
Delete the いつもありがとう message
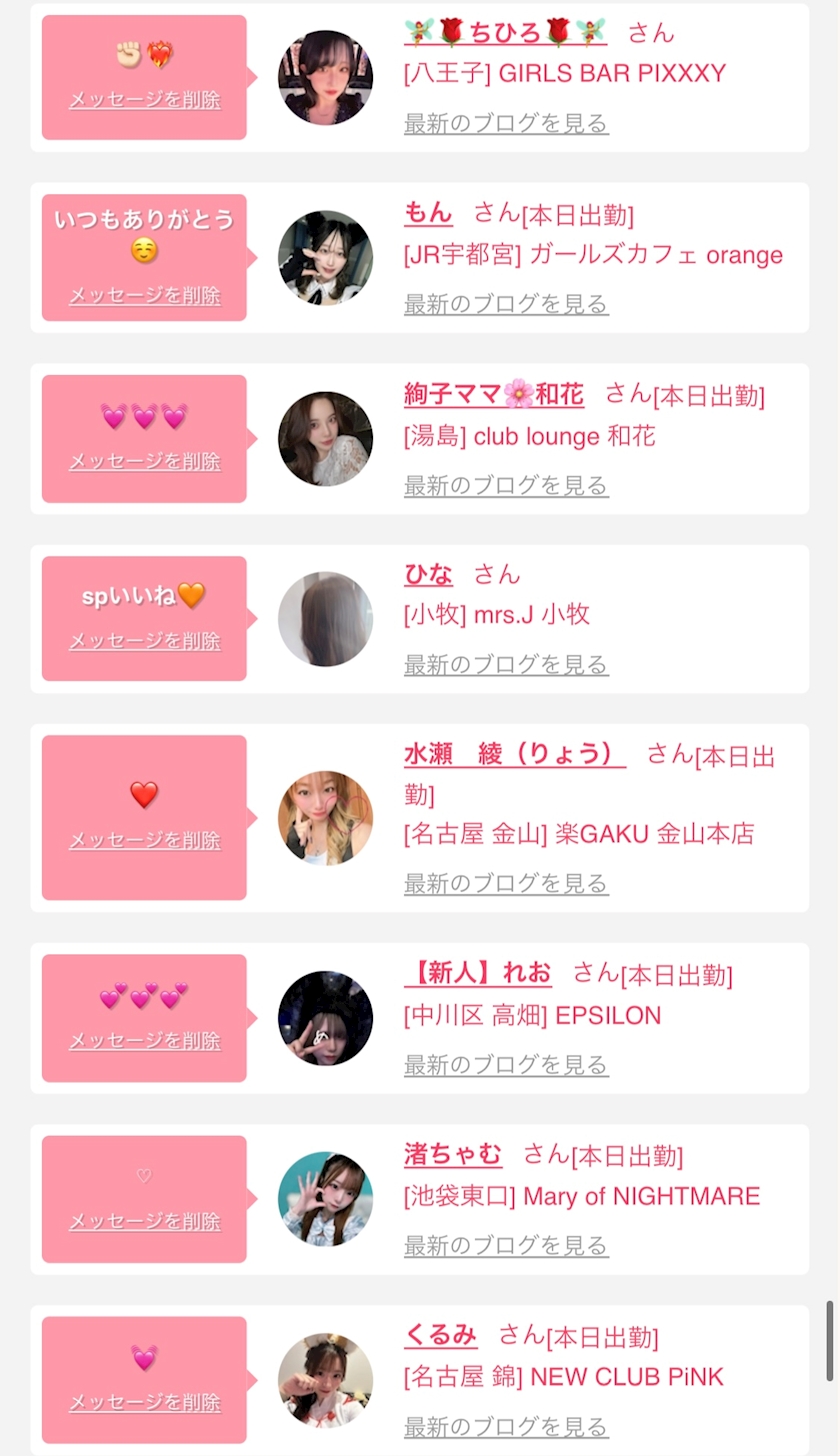145,296
